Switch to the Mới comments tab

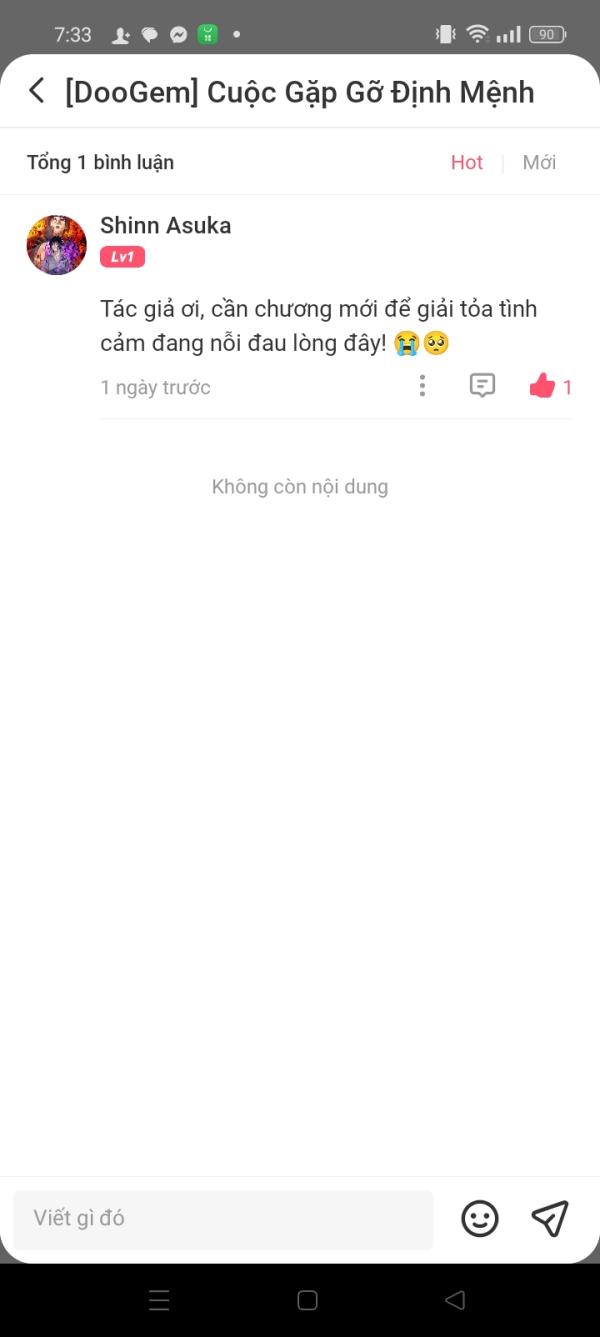pos(539,162)
